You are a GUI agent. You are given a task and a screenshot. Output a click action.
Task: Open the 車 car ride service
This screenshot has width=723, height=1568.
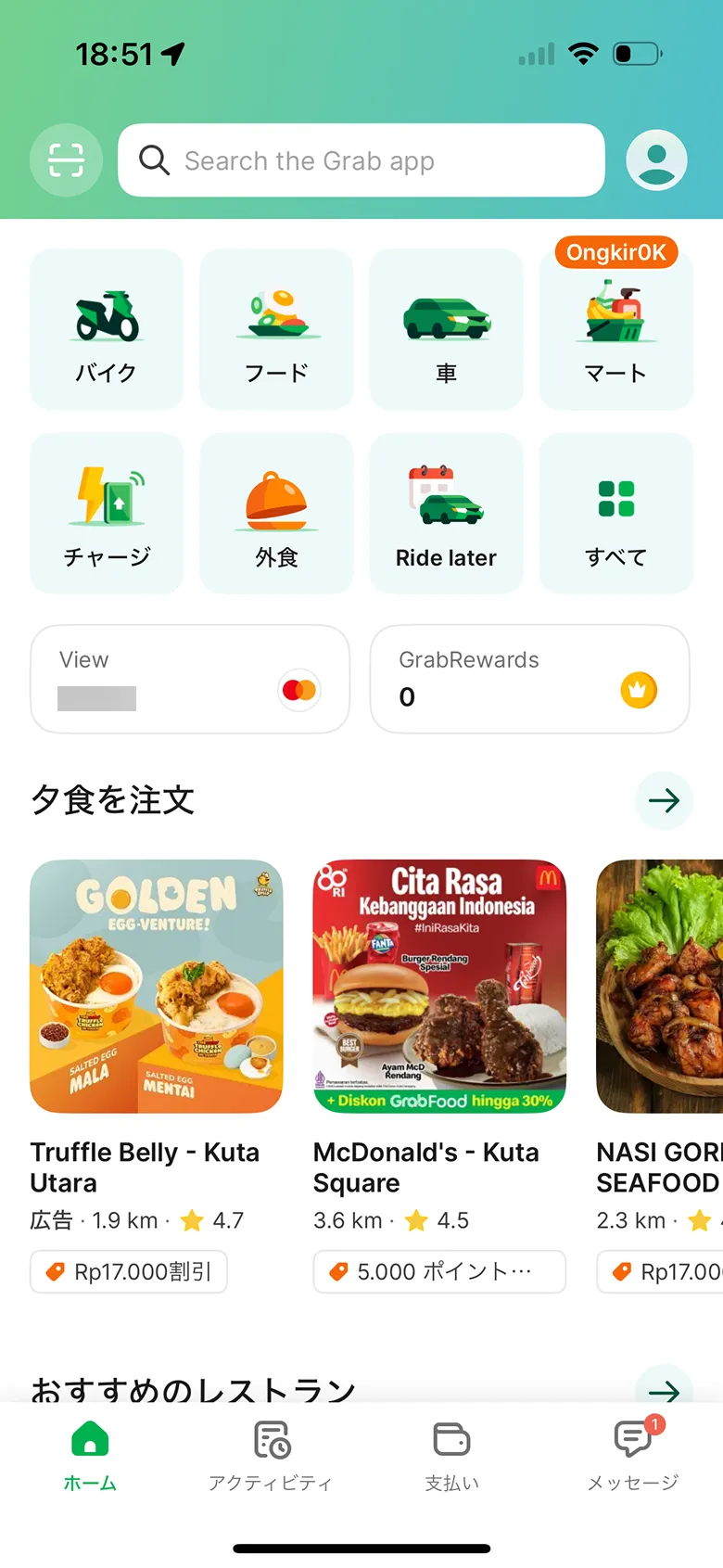click(445, 329)
